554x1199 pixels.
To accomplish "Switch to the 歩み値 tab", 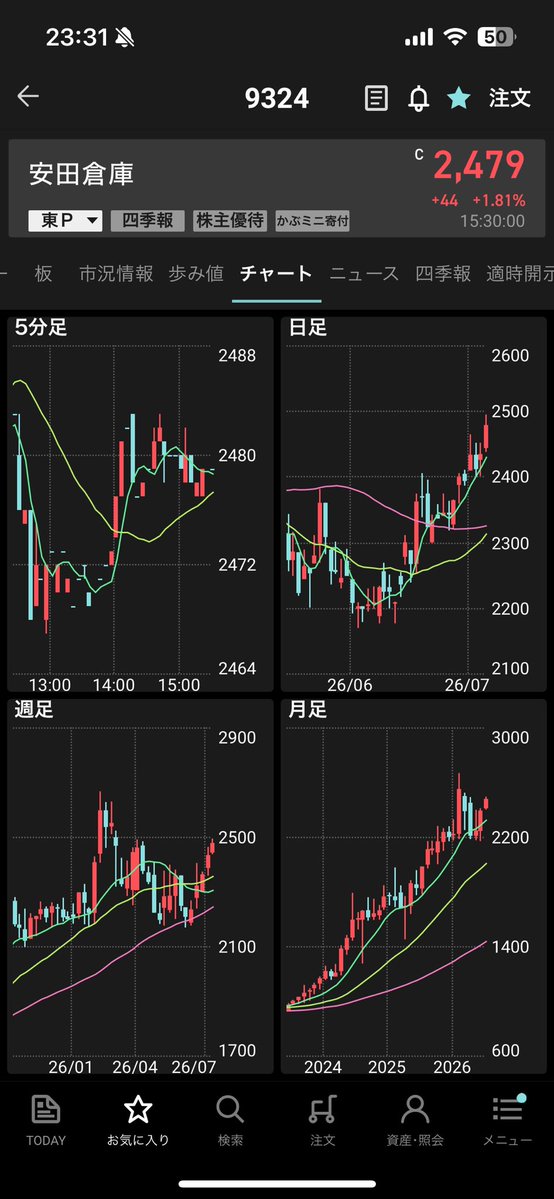I will tap(196, 273).
